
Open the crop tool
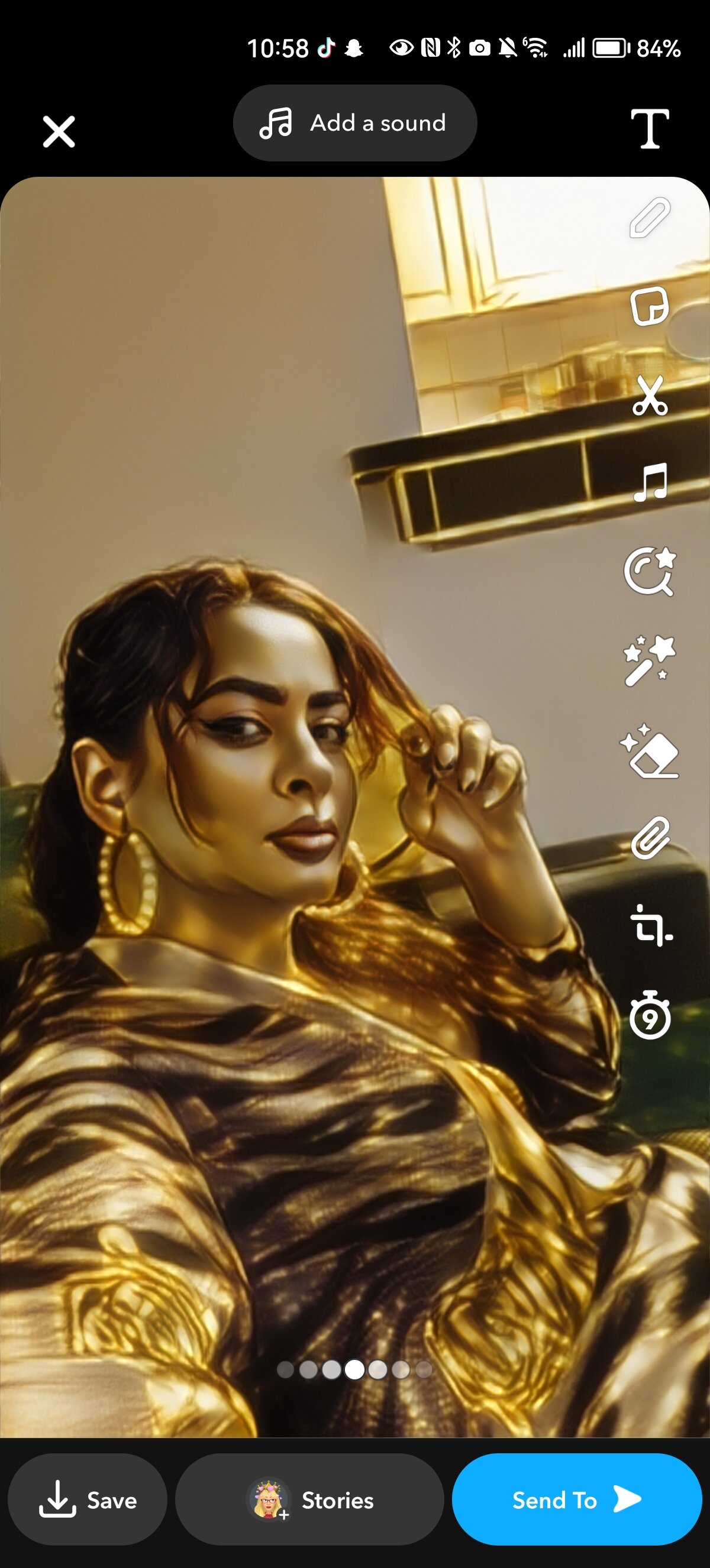click(650, 926)
